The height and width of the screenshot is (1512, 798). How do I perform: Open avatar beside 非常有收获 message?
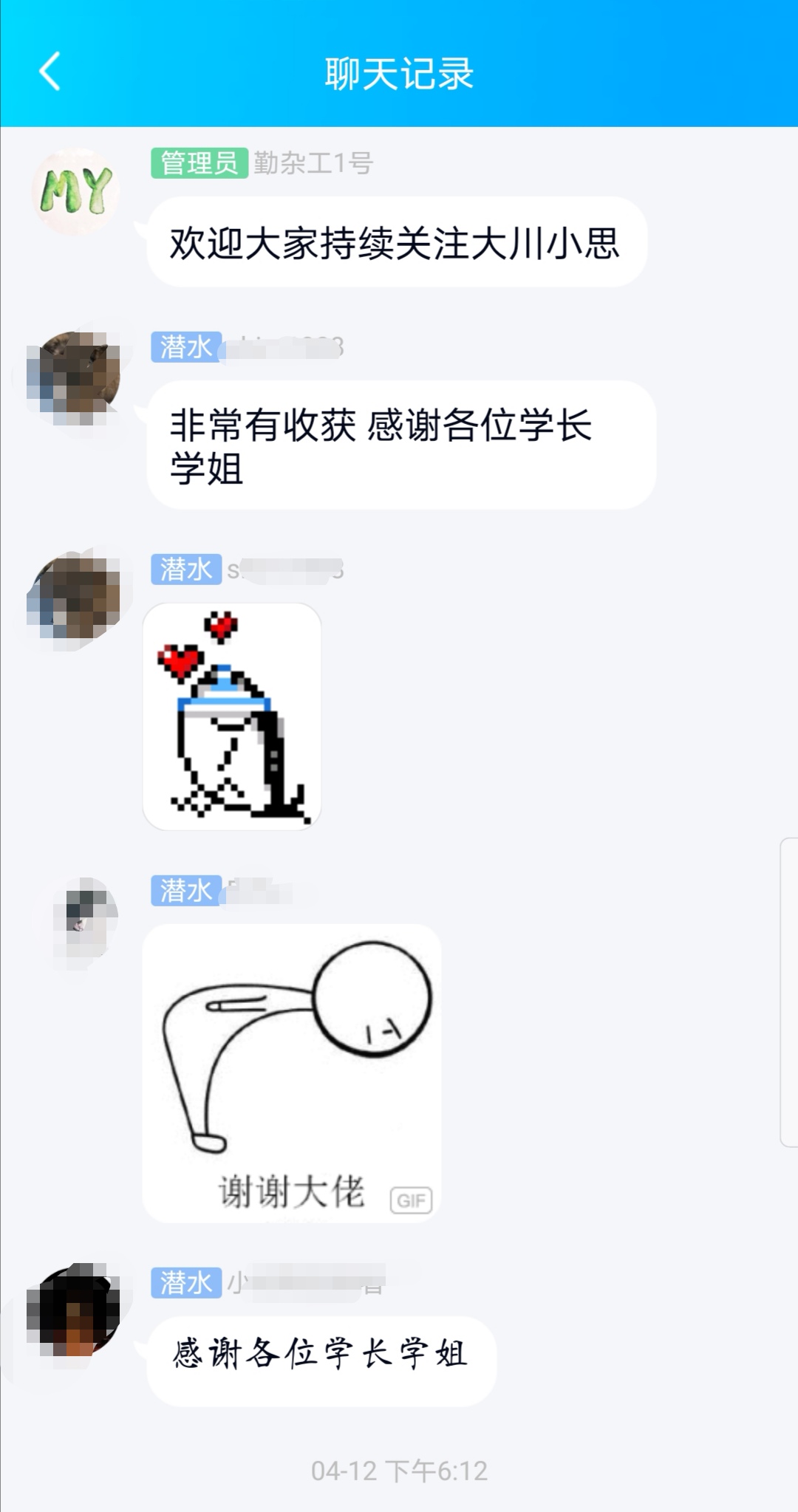coord(74,377)
